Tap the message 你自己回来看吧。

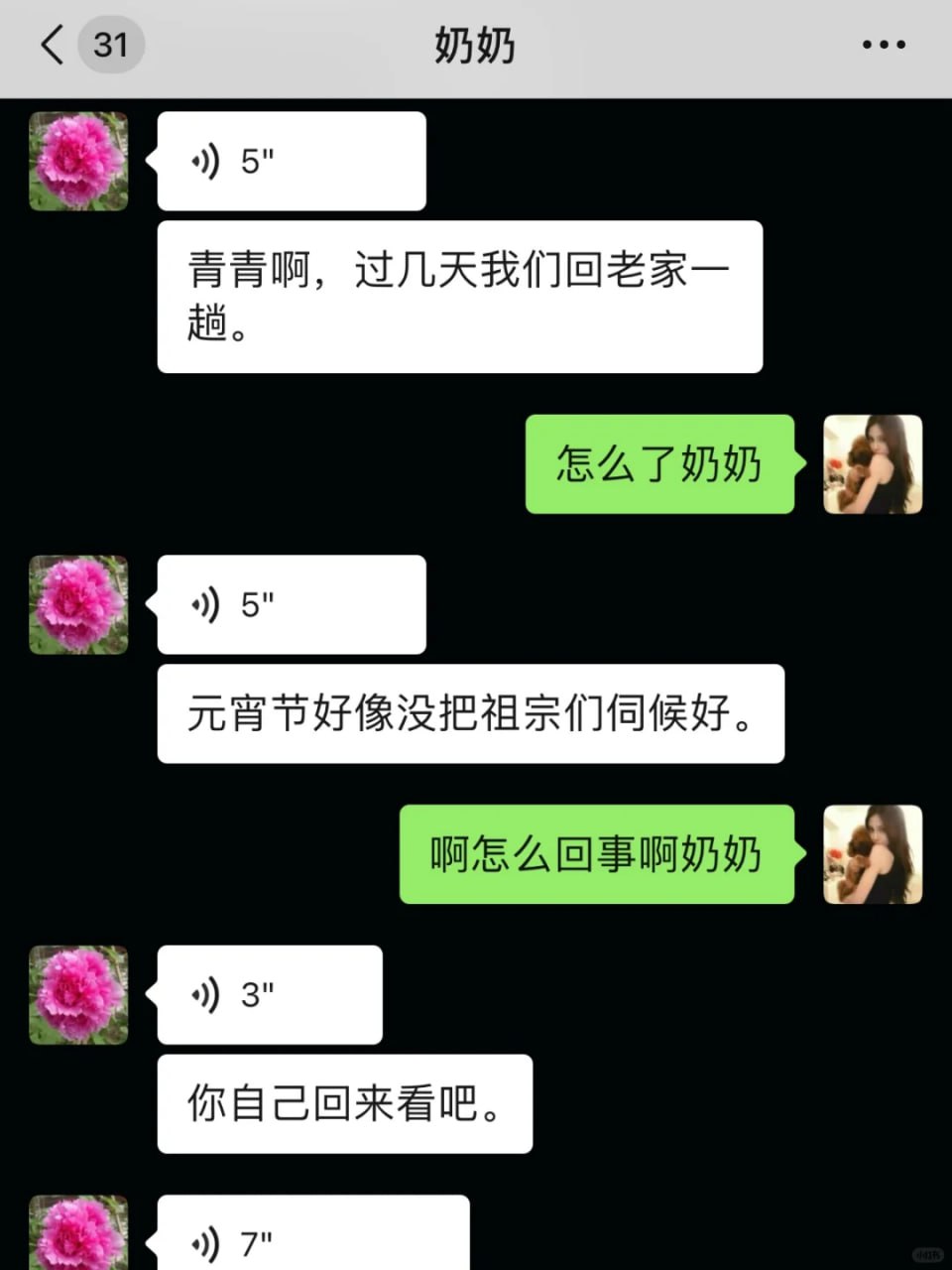coord(344,1104)
